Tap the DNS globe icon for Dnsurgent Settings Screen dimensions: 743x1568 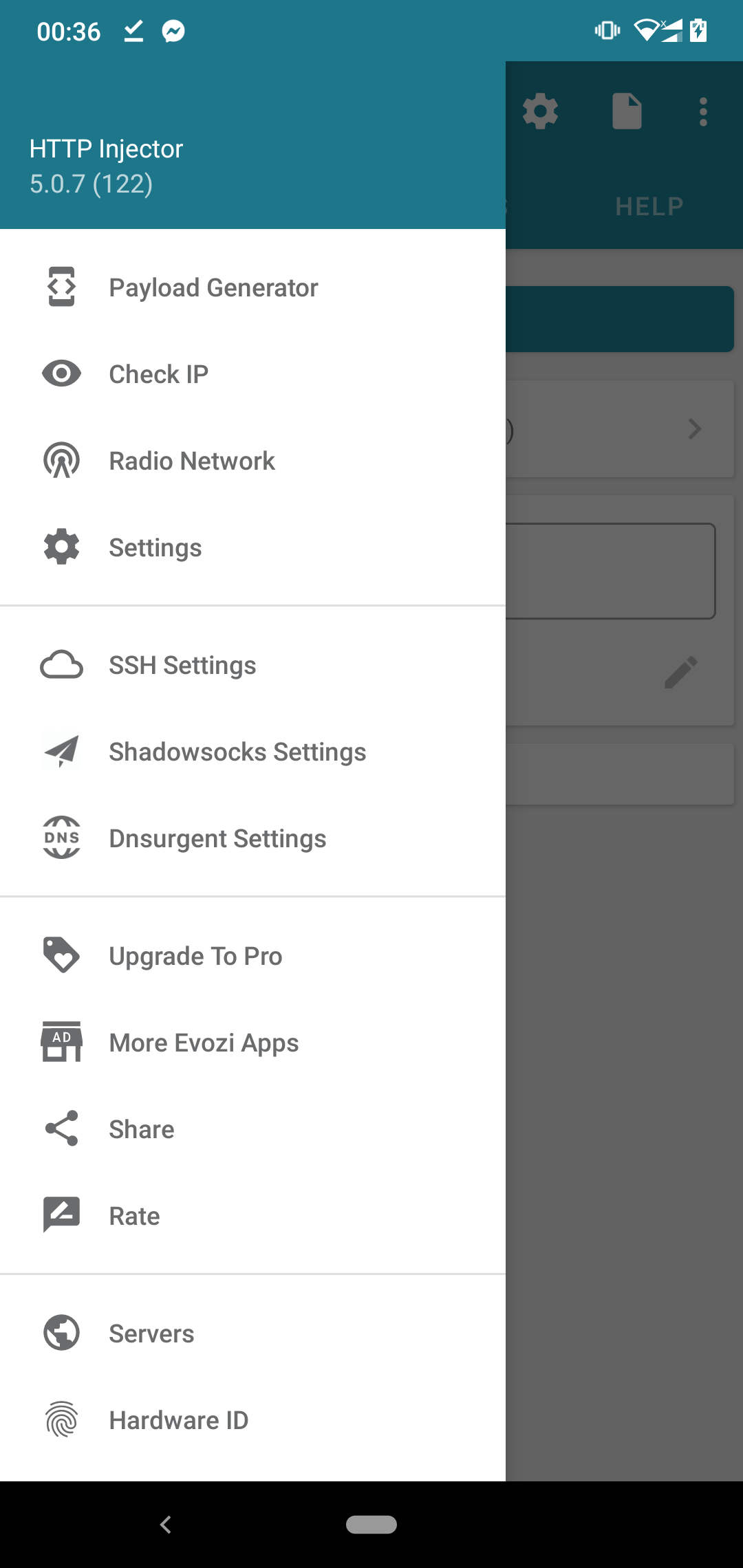61,838
